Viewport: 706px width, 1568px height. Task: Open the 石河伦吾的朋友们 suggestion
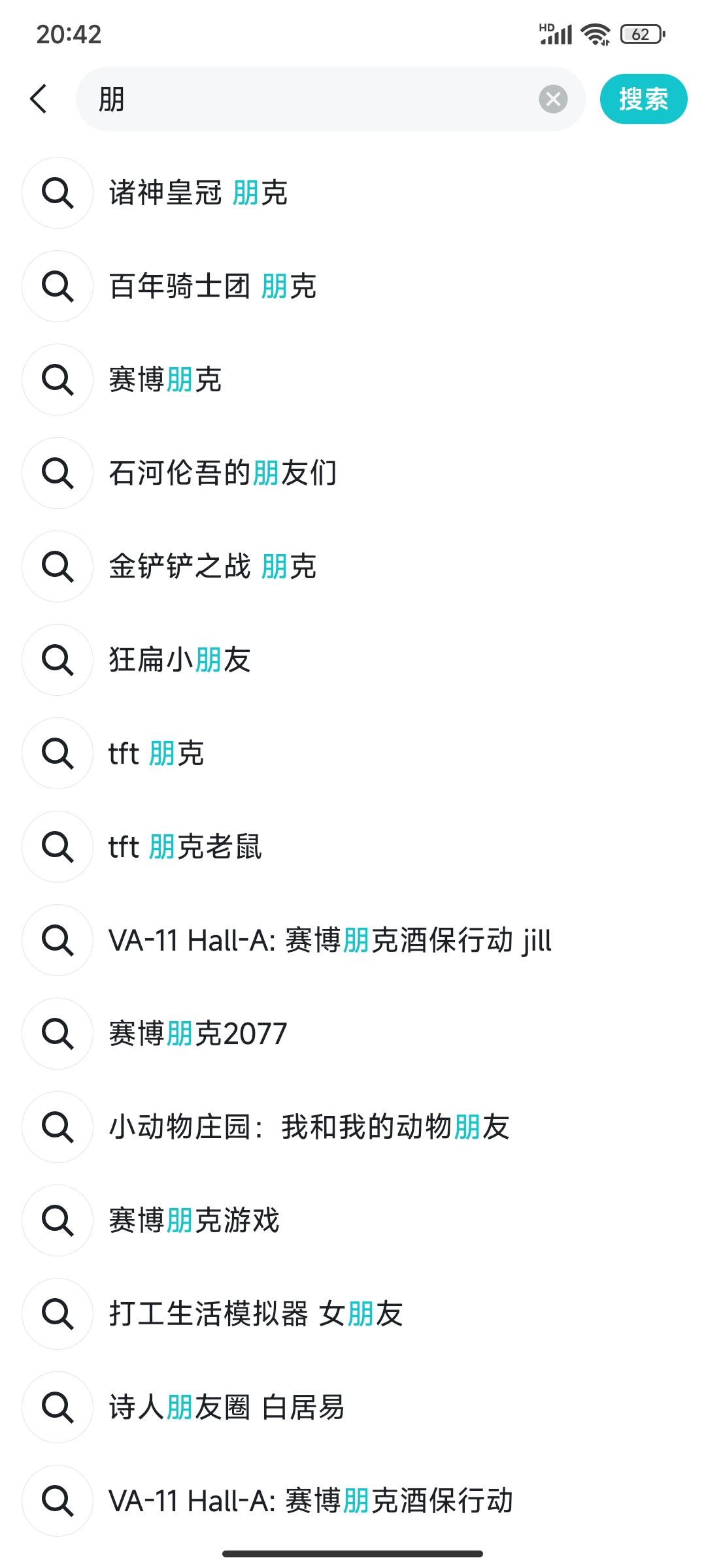353,473
